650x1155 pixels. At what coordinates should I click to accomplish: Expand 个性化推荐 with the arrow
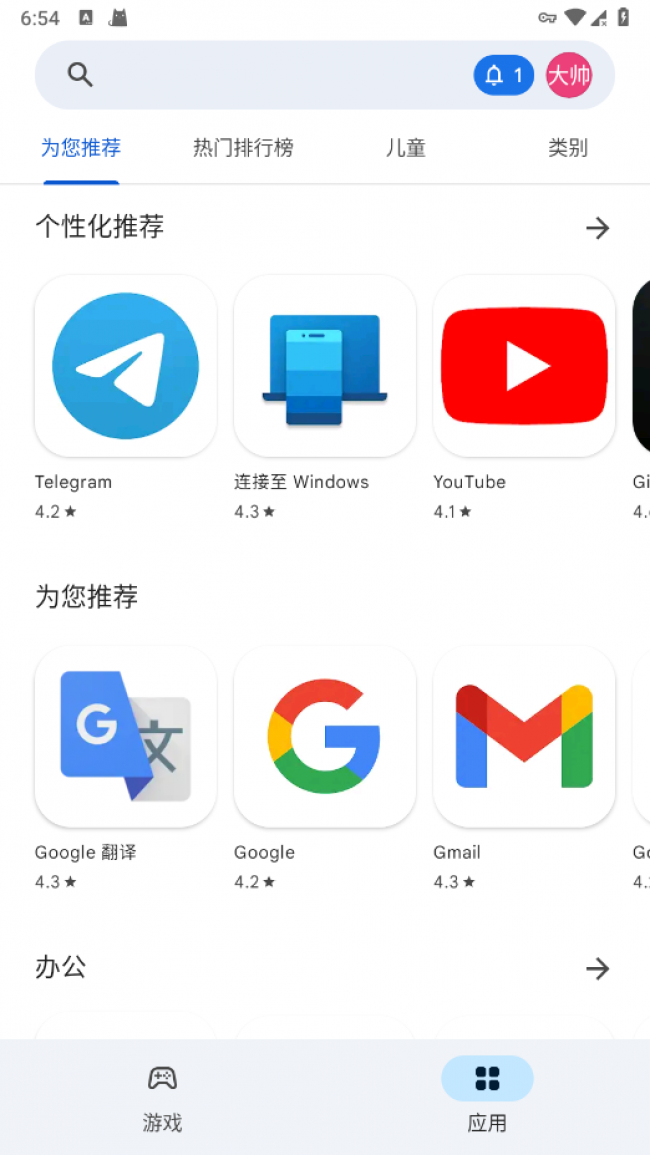pyautogui.click(x=597, y=228)
